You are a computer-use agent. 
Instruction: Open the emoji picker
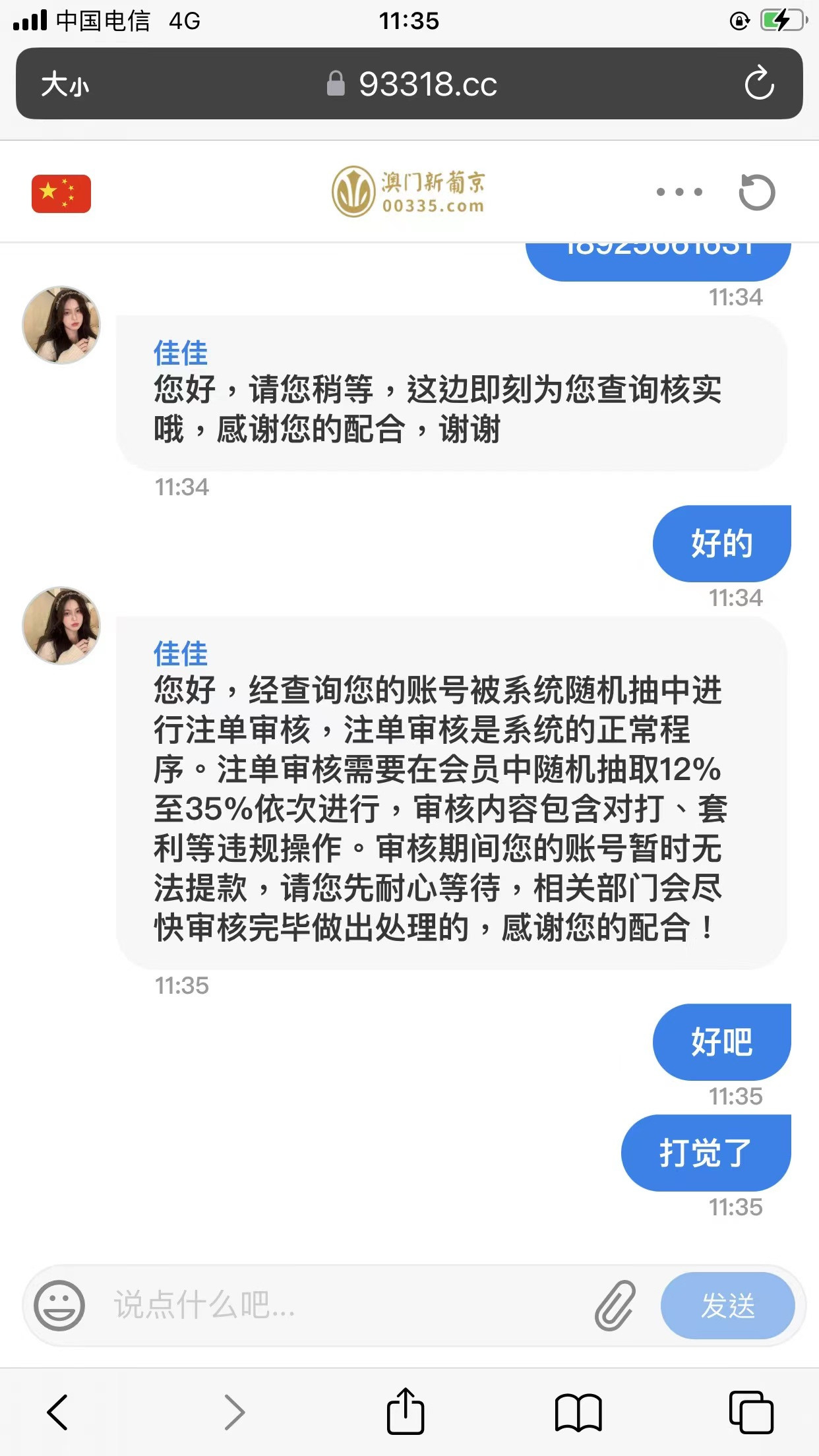coord(59,1305)
